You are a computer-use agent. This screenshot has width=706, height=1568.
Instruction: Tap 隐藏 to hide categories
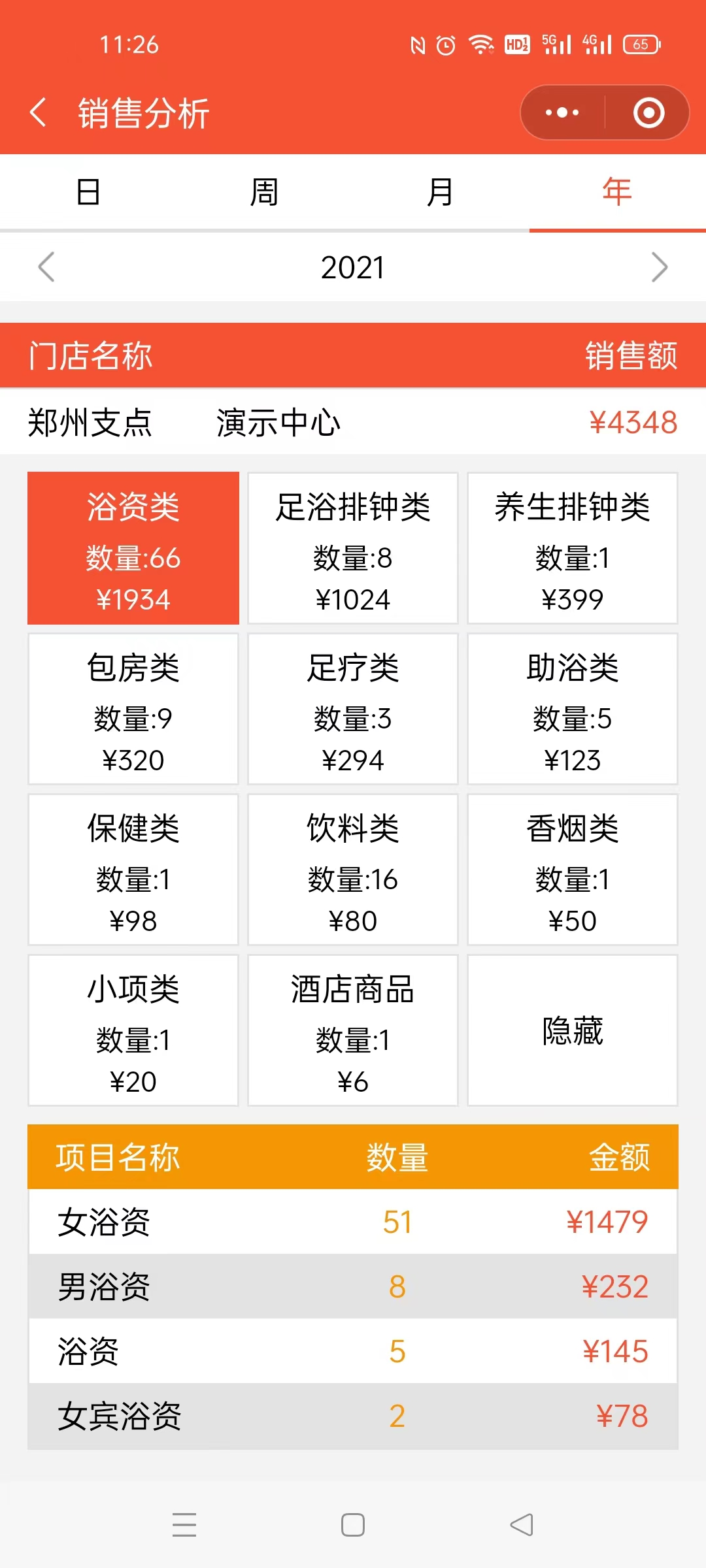click(573, 1030)
